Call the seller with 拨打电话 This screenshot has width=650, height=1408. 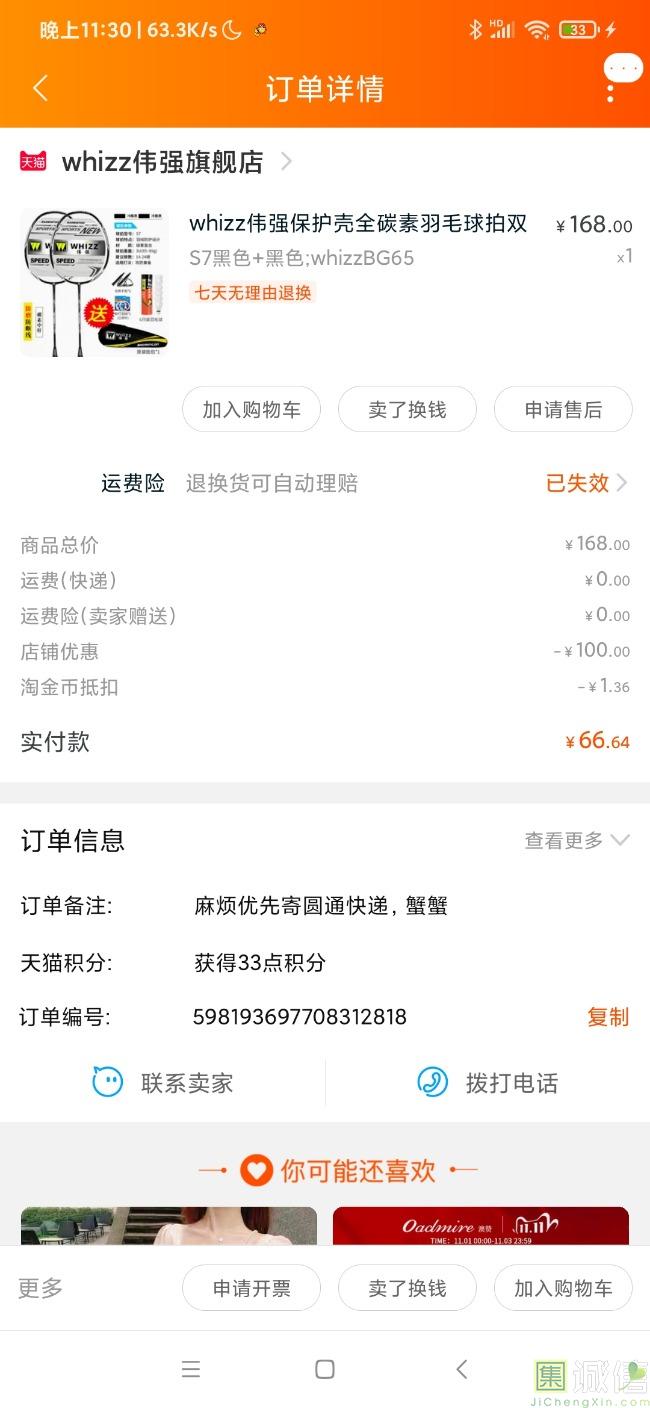coord(488,1083)
